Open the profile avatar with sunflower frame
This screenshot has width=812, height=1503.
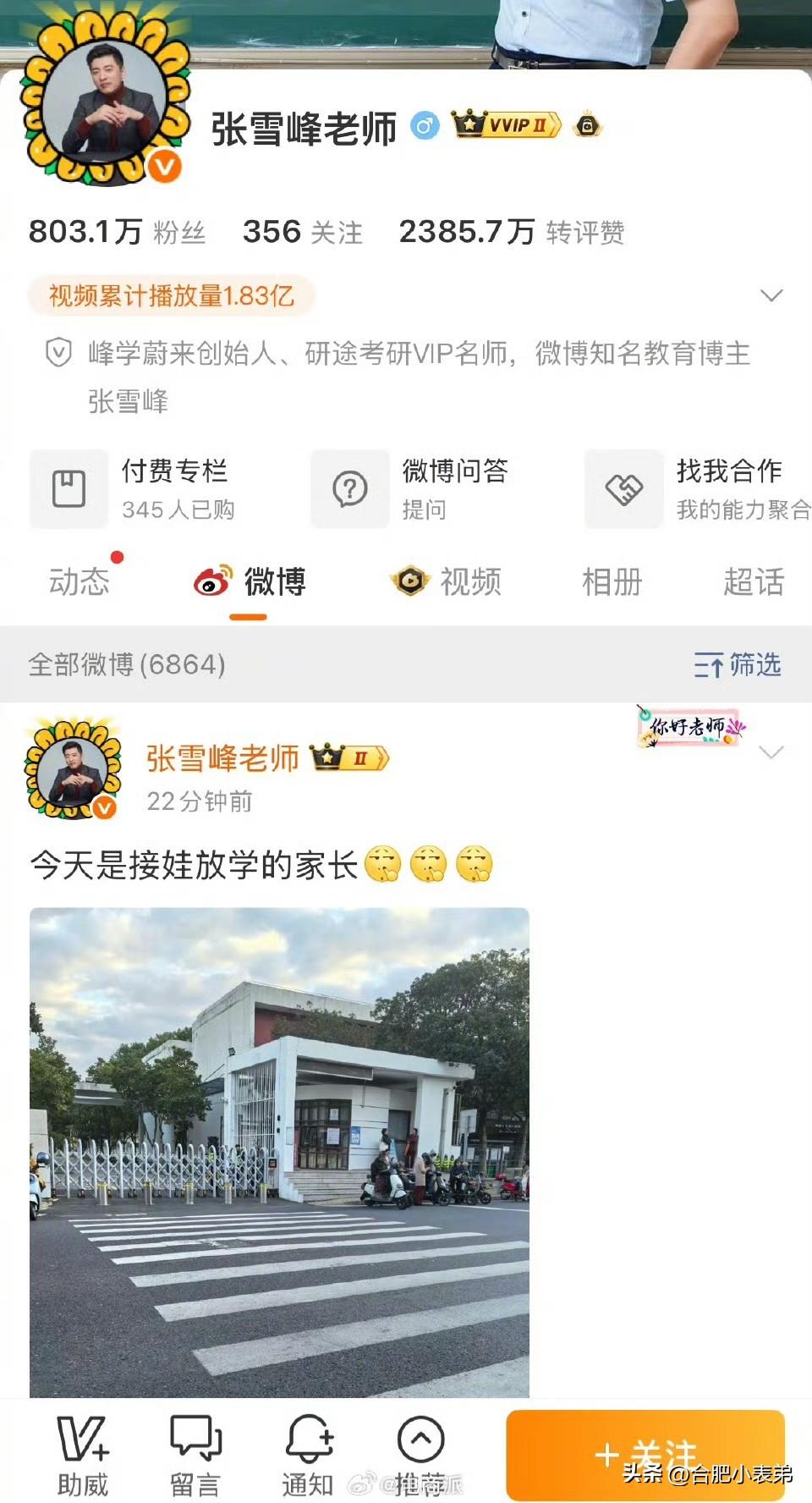tap(106, 100)
